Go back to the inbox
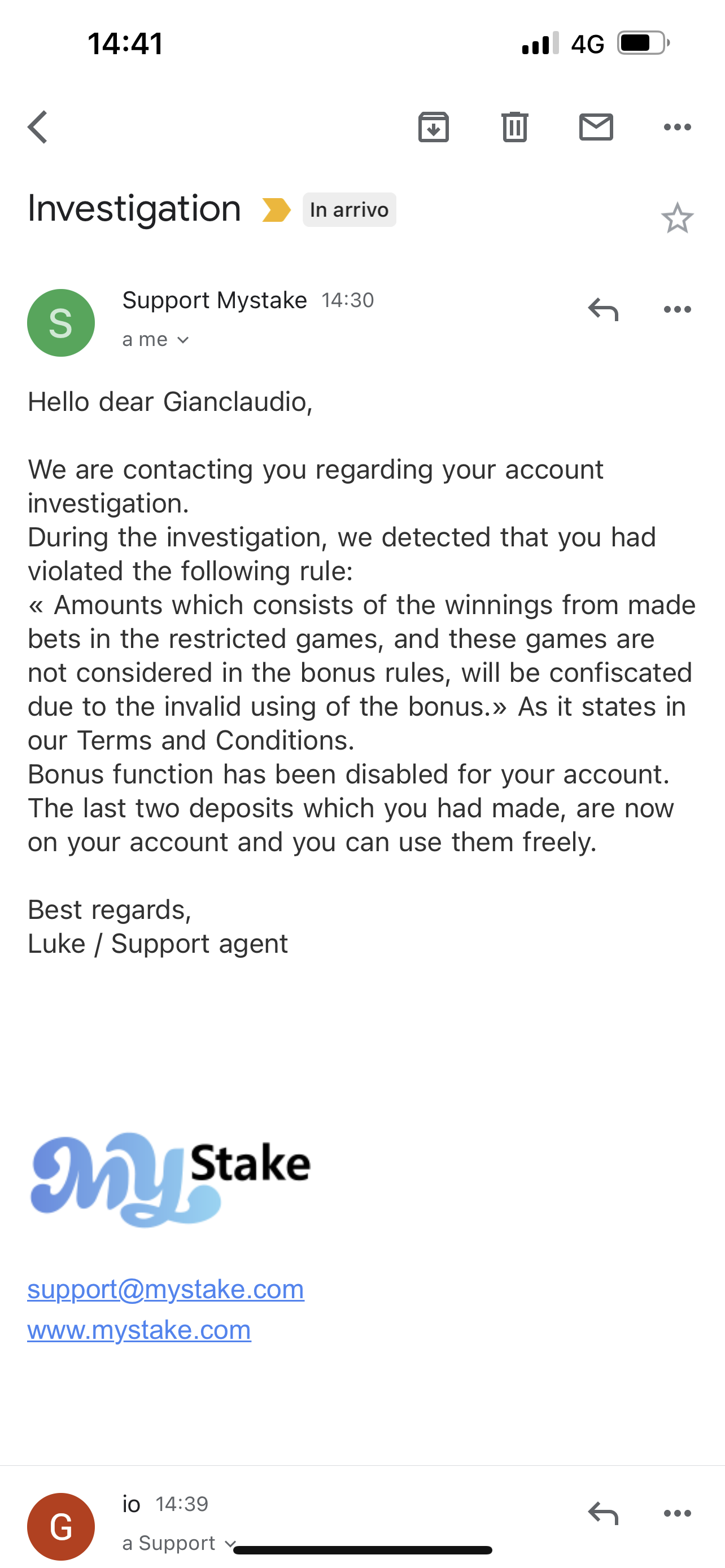Viewport: 725px width, 1568px height. (x=38, y=127)
